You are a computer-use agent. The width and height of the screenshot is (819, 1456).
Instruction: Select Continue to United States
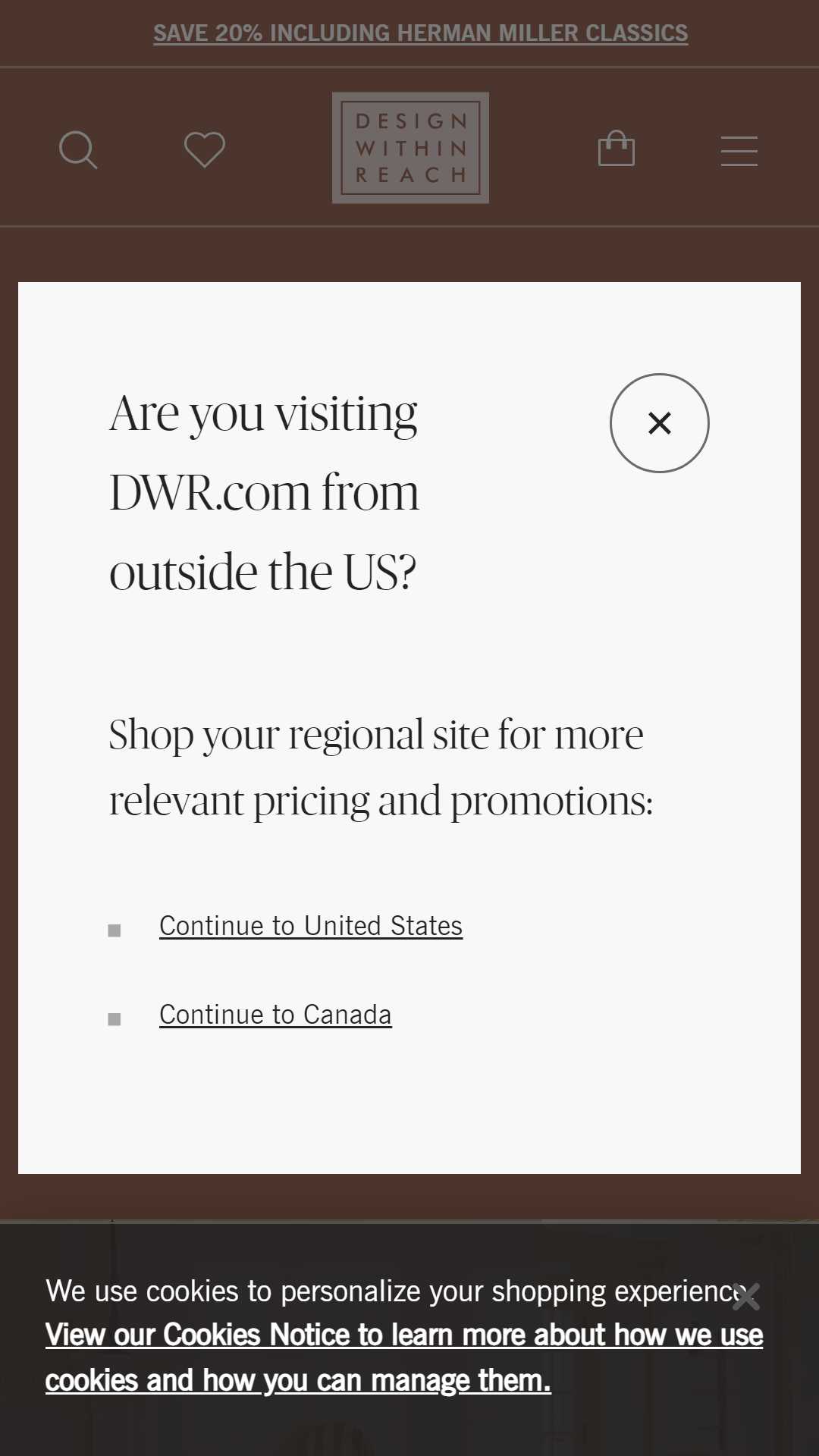311,926
